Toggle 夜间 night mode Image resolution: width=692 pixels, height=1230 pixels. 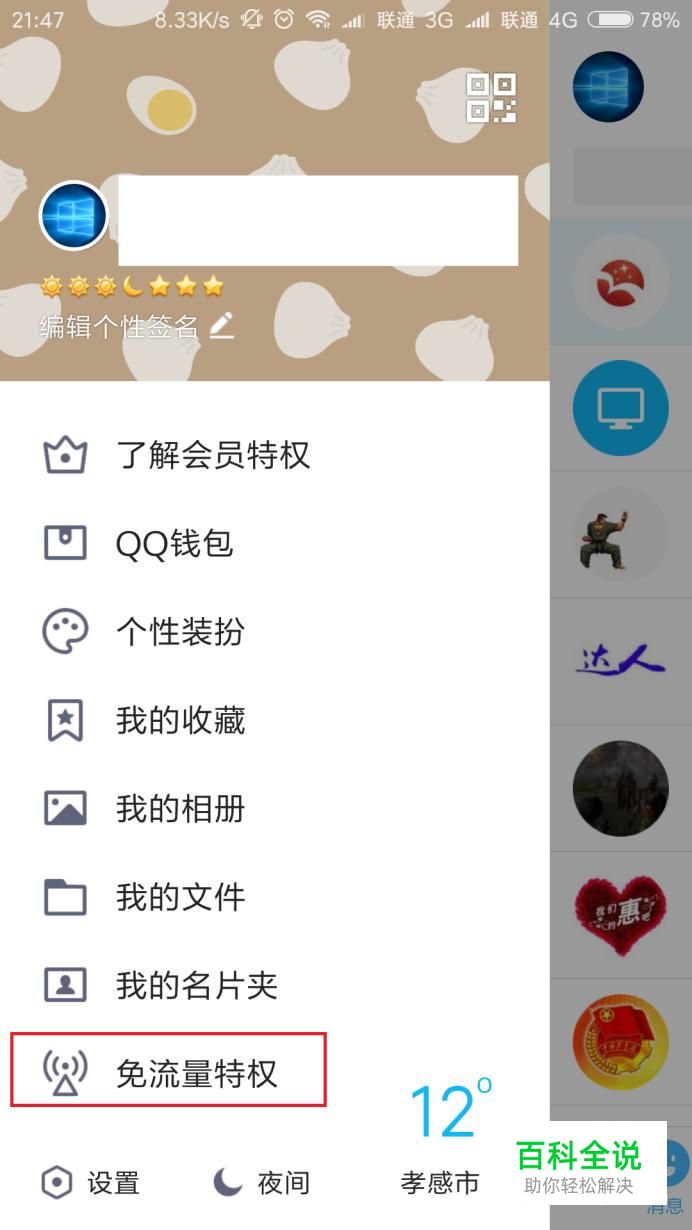pos(262,1183)
